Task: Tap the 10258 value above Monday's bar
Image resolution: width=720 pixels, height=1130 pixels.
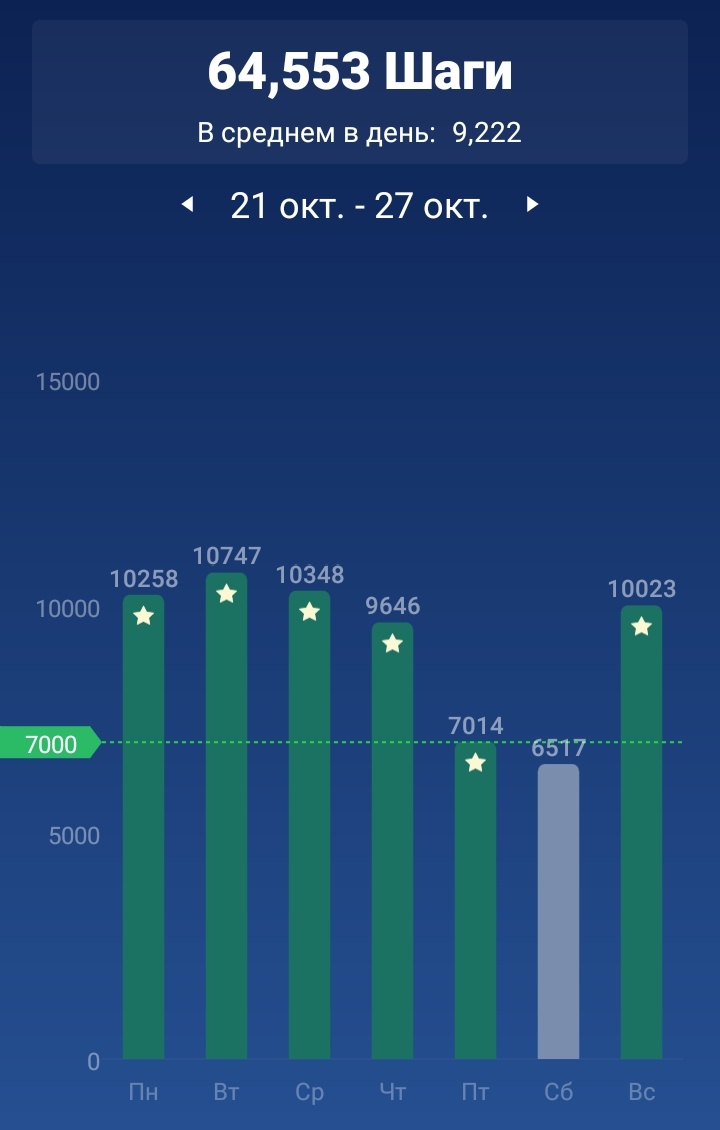Action: [x=143, y=578]
